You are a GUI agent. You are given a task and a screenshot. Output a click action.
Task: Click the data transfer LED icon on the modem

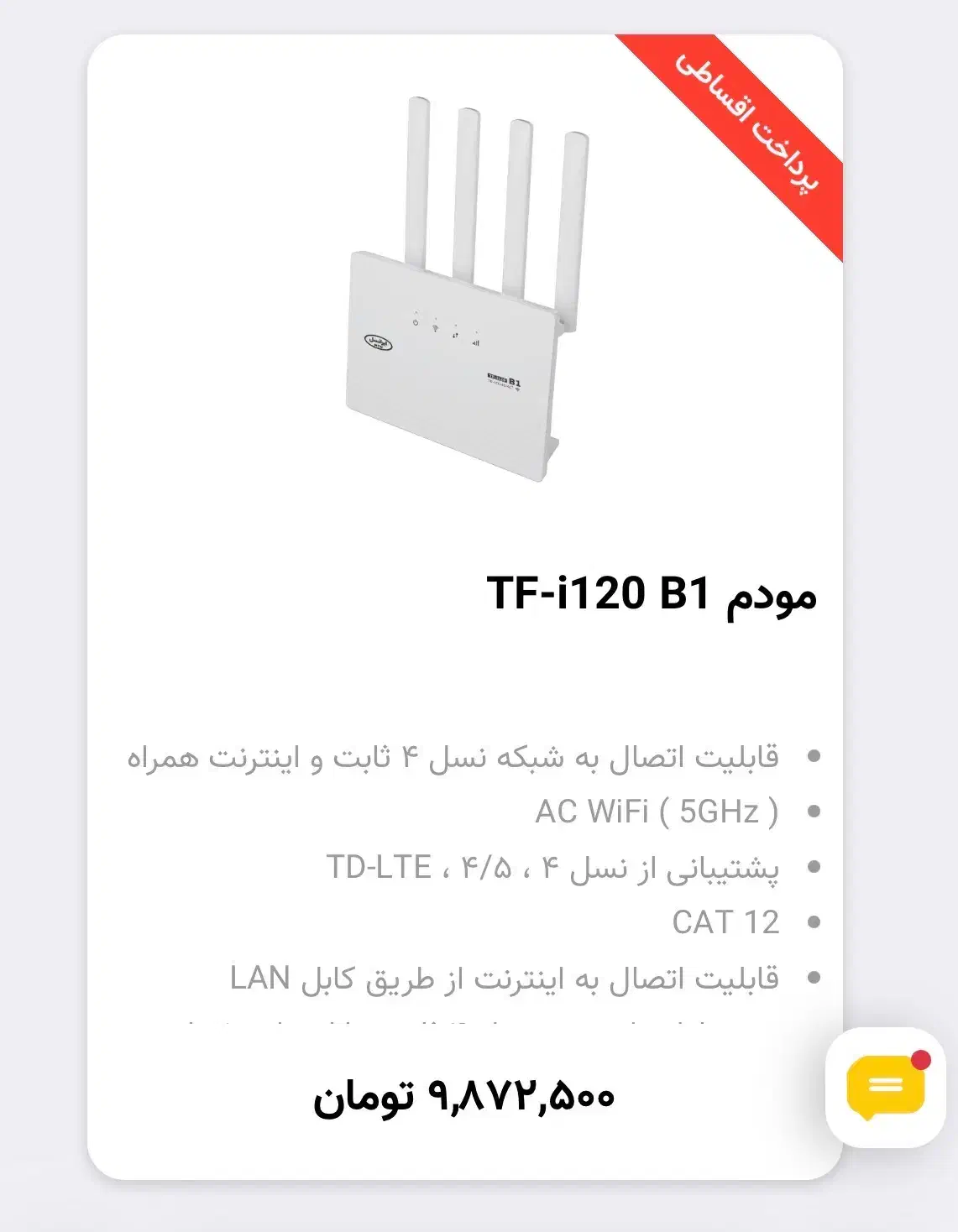point(455,336)
